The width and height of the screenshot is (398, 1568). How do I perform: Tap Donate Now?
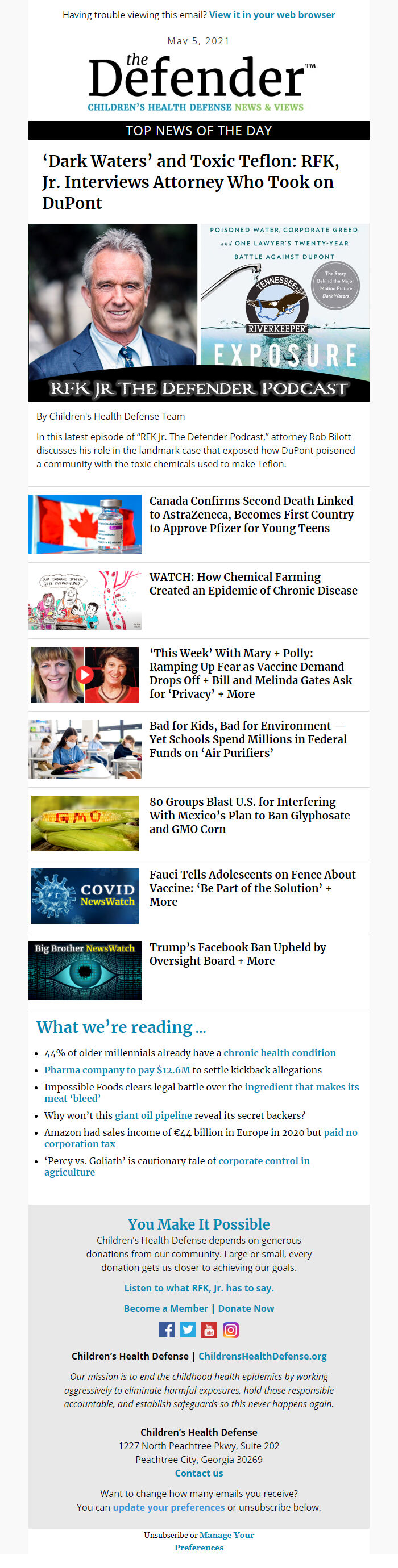pos(246,1308)
